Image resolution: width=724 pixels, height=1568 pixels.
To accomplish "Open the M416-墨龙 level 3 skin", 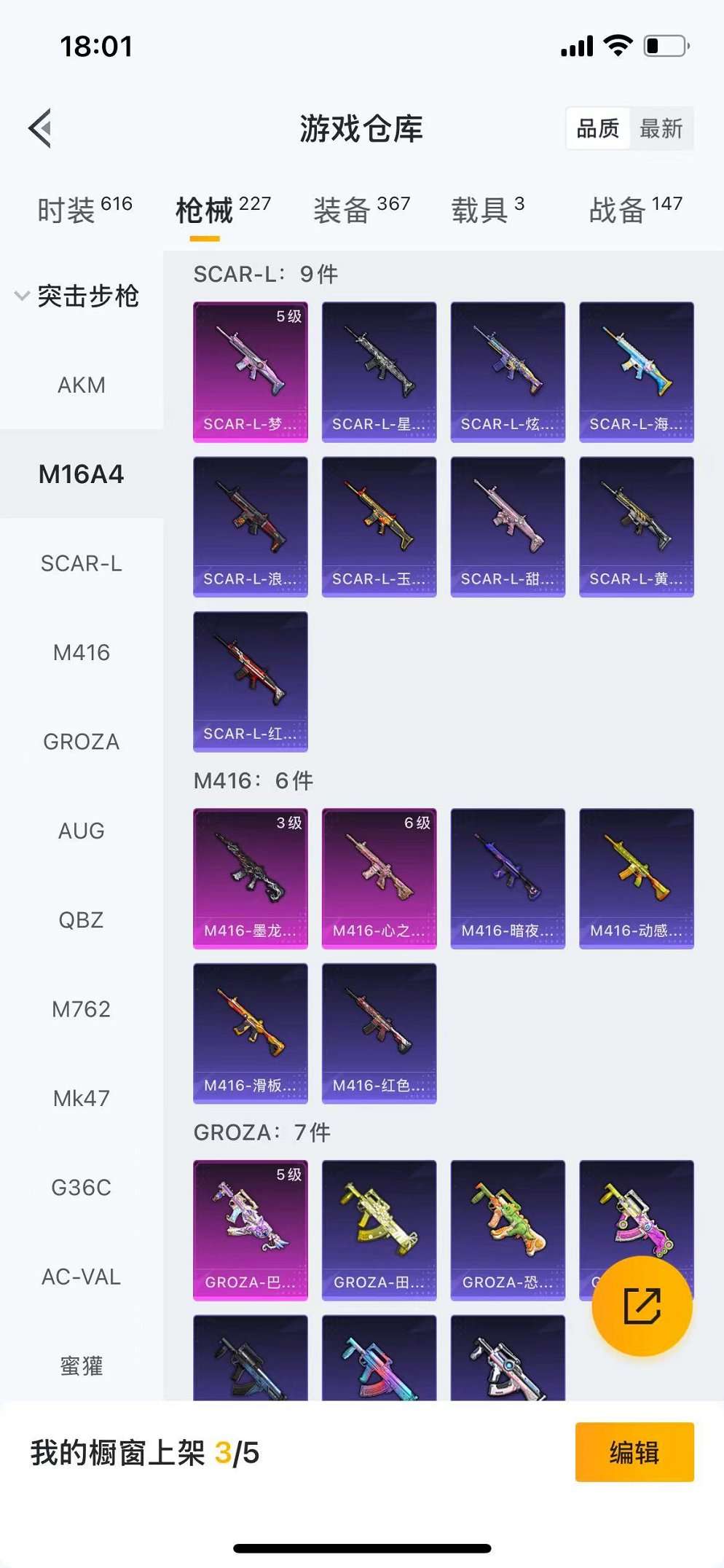I will 250,878.
